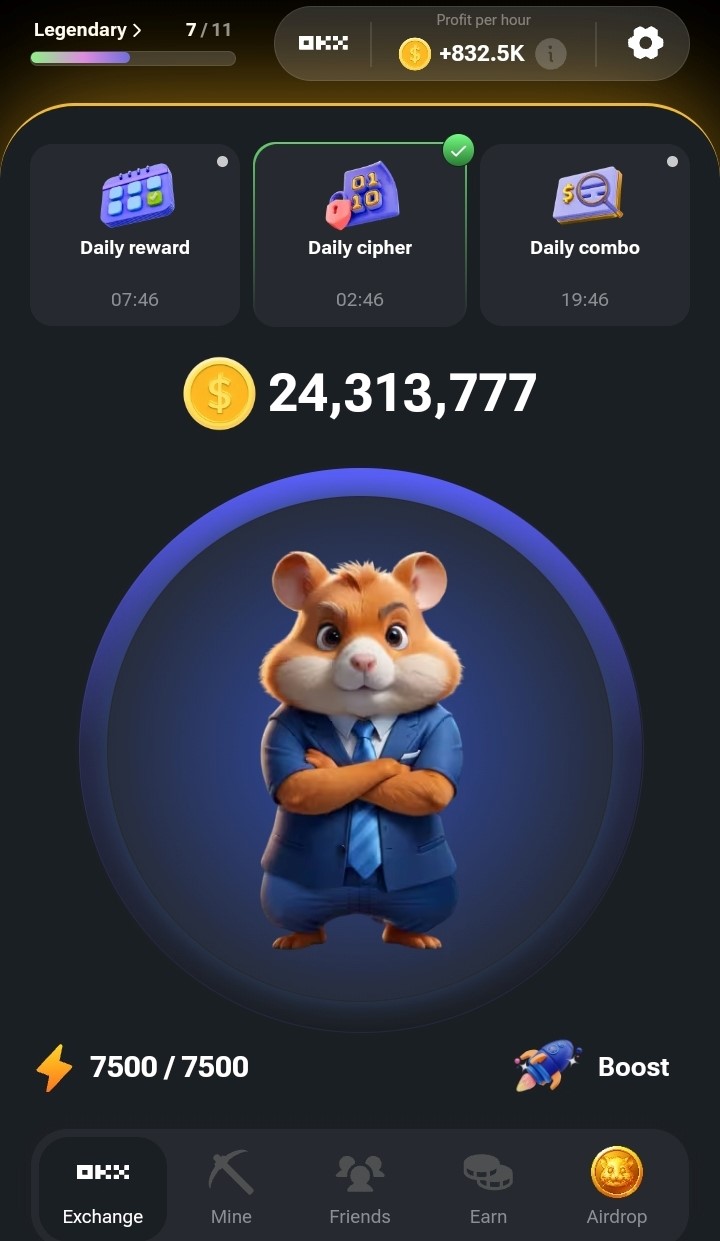Viewport: 720px width, 1241px height.
Task: Open the OKX exchange selector
Action: [323, 43]
